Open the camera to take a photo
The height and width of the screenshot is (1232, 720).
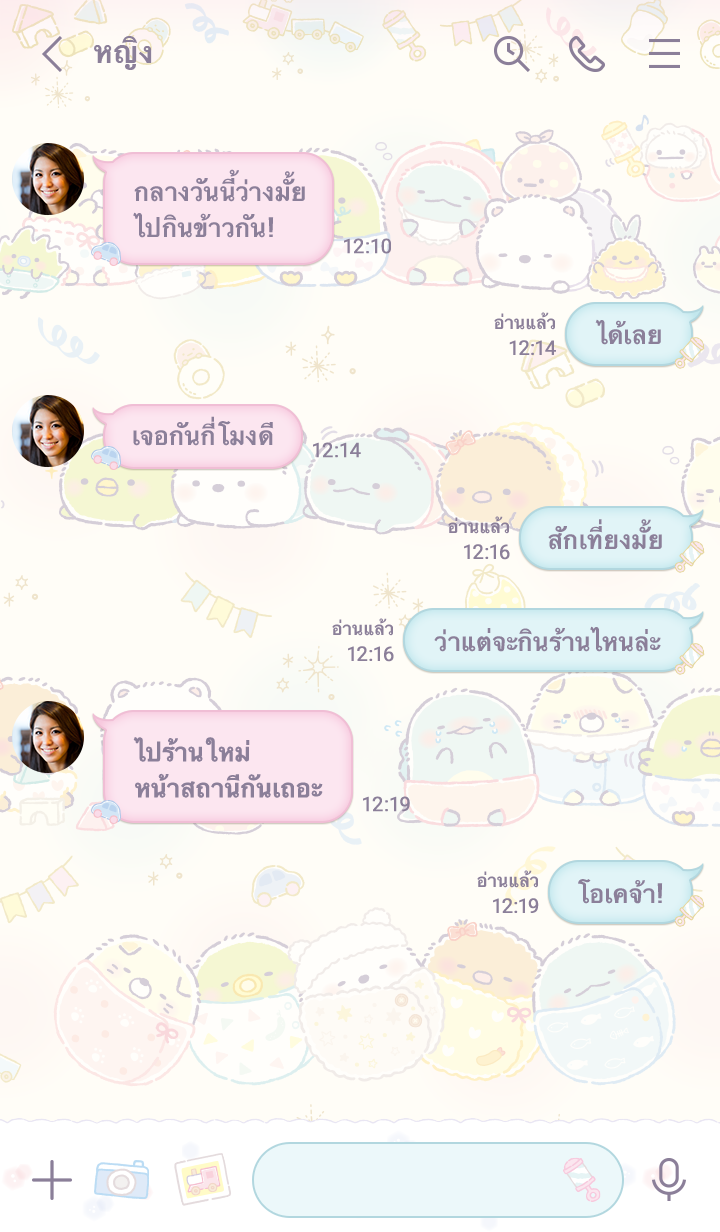121,1179
